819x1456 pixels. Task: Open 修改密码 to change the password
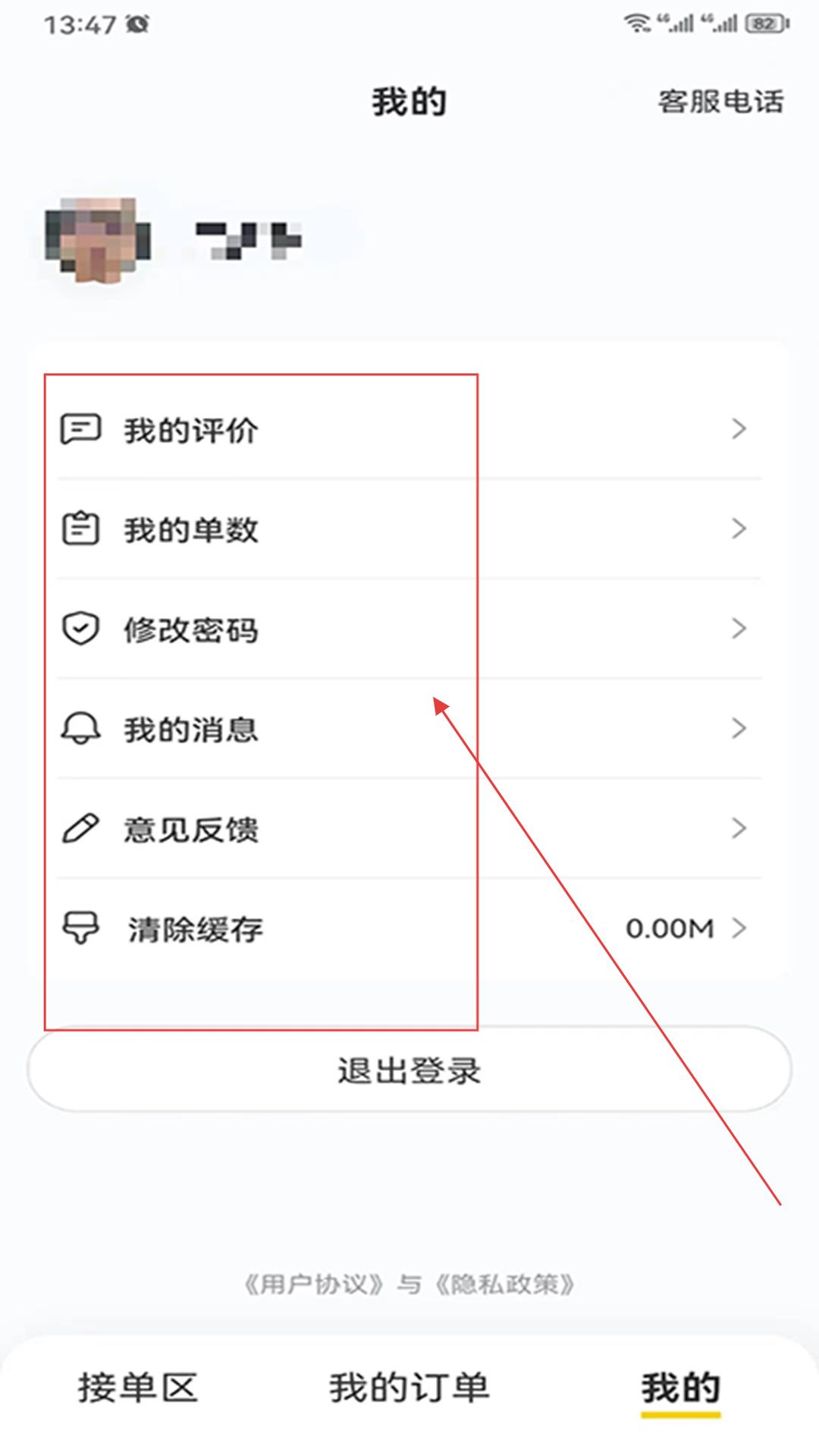click(409, 629)
